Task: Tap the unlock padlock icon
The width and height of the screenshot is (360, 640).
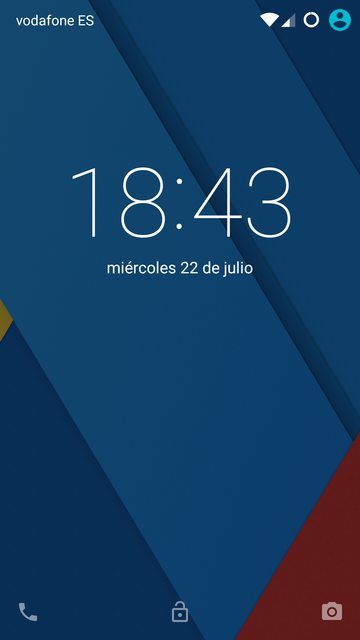Action: (180, 611)
